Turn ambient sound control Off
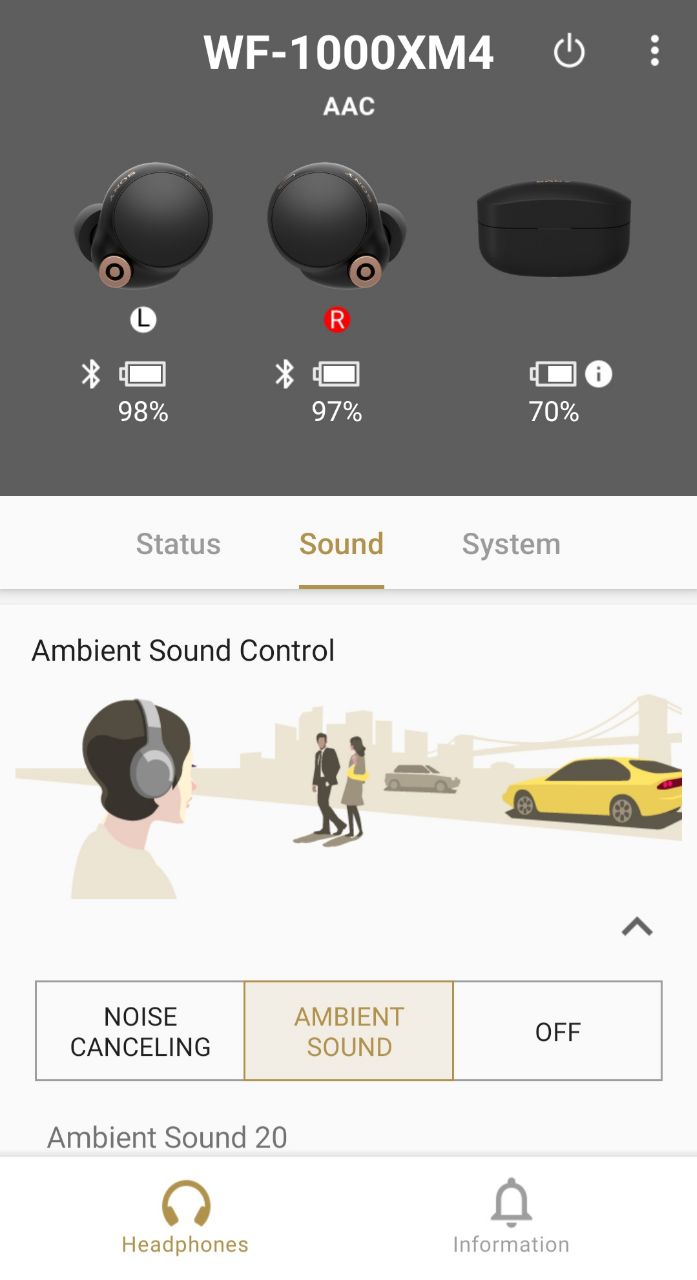Image resolution: width=697 pixels, height=1280 pixels. (x=557, y=1031)
